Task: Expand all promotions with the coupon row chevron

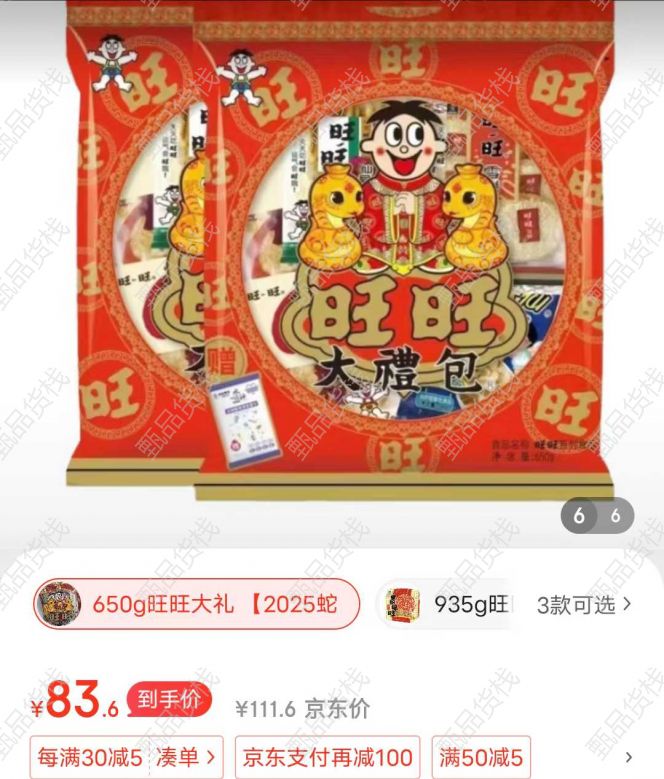Action: [629, 757]
